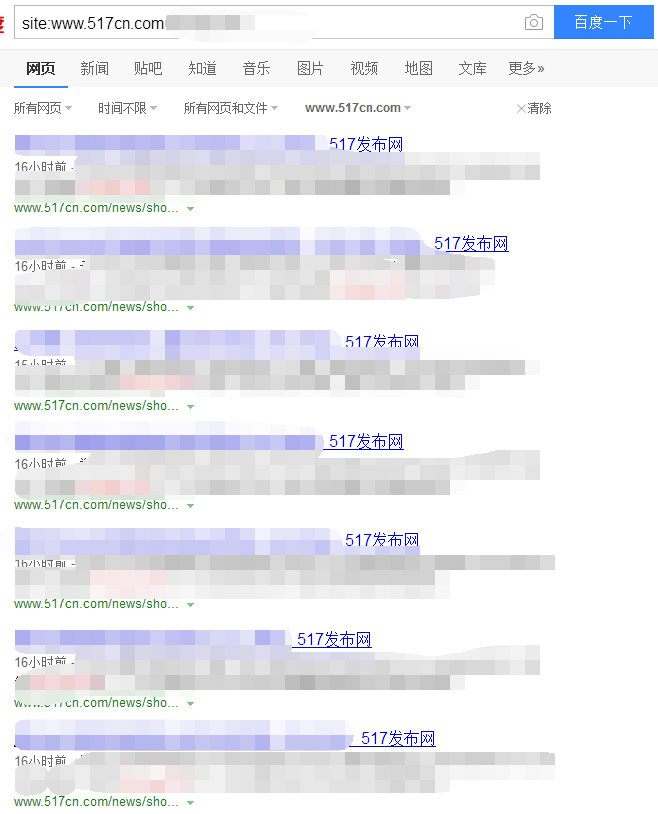
Task: Clear filters with 清除
Action: coord(534,108)
